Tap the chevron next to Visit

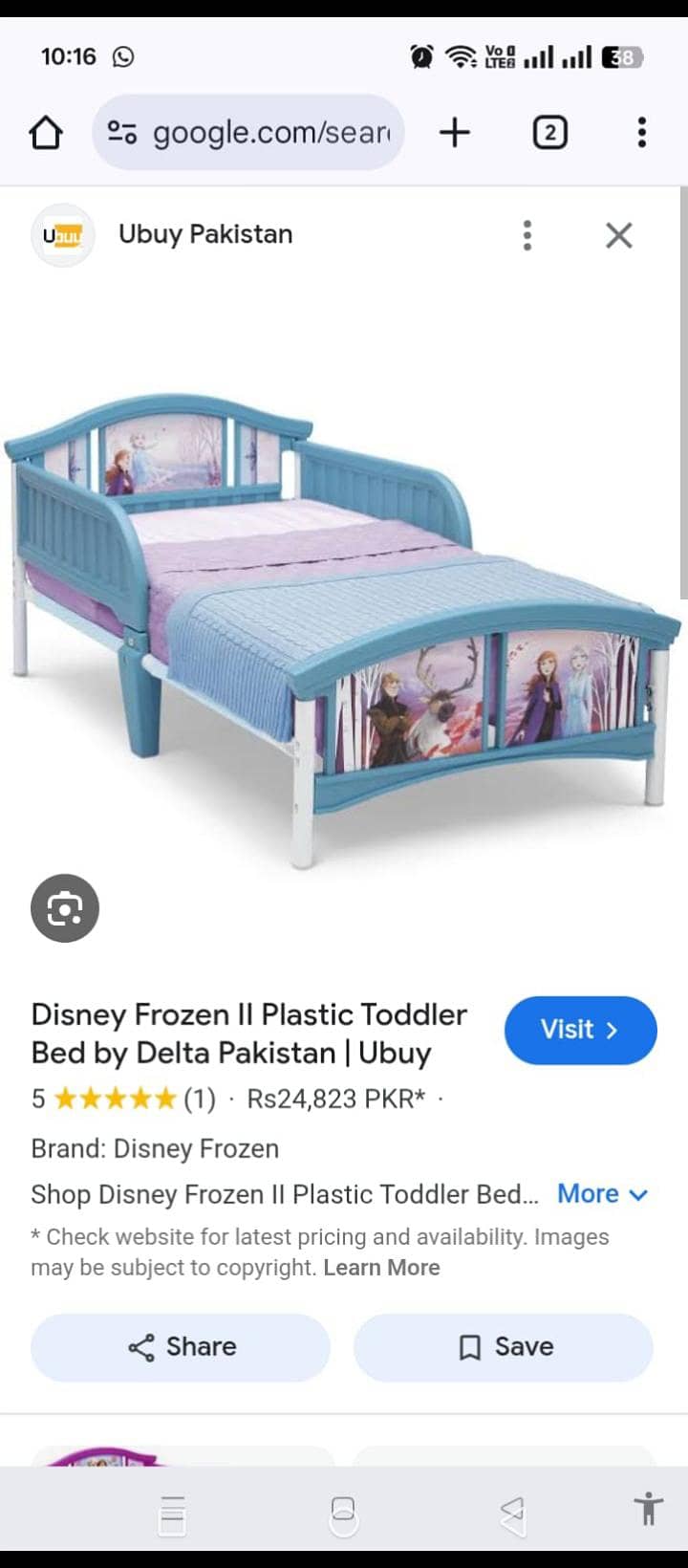[x=613, y=1031]
